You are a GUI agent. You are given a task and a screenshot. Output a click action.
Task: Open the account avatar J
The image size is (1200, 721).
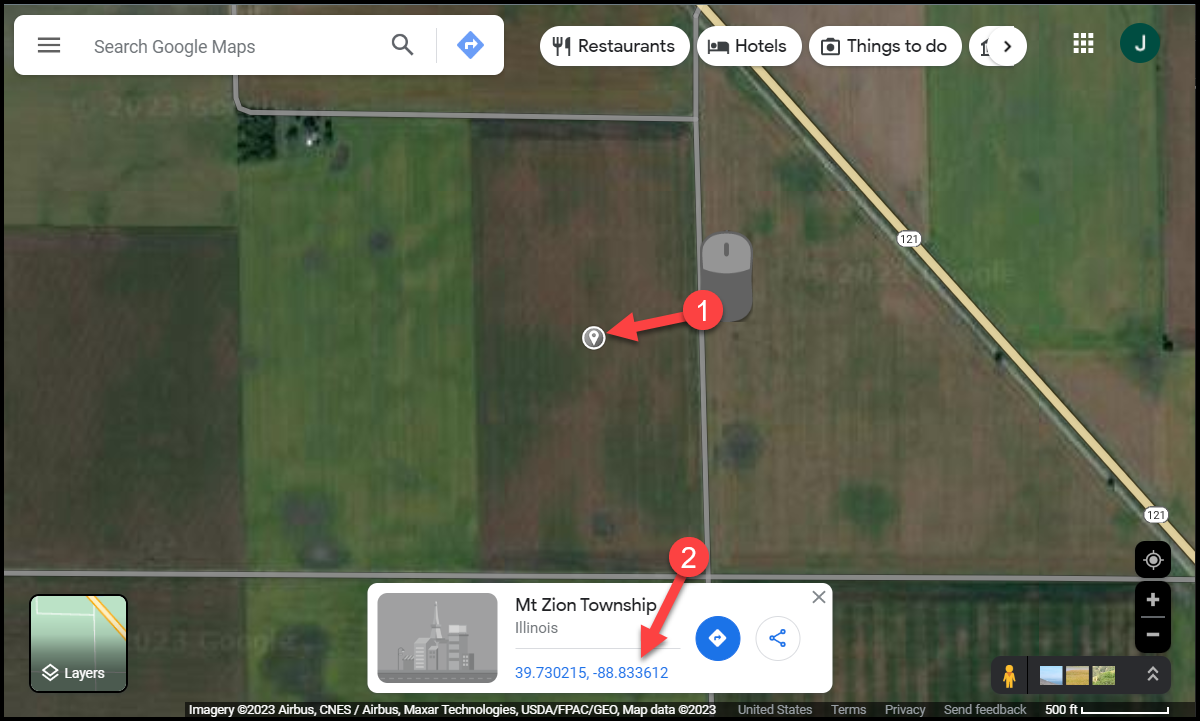coord(1139,43)
